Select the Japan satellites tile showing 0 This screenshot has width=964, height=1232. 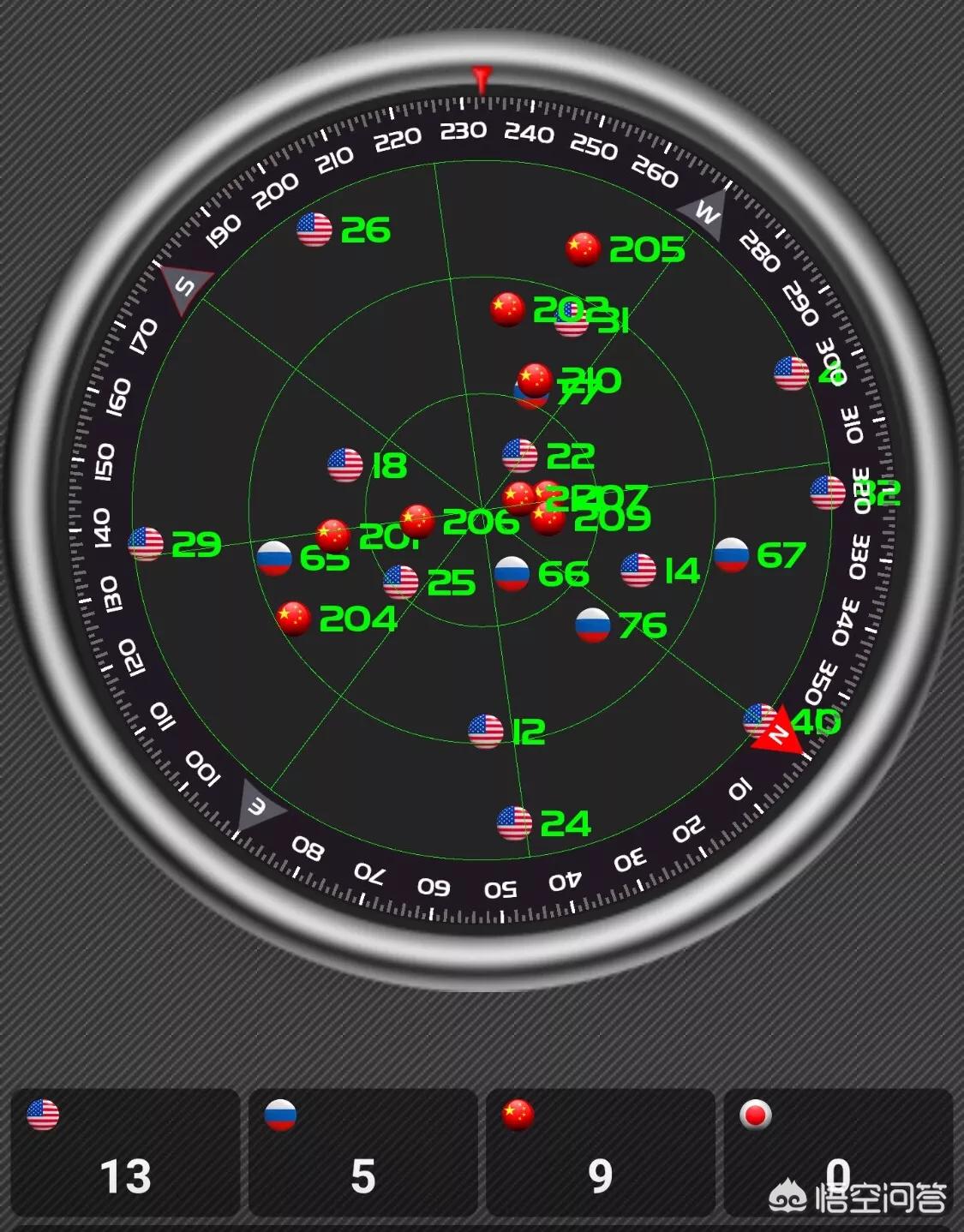click(x=838, y=1152)
